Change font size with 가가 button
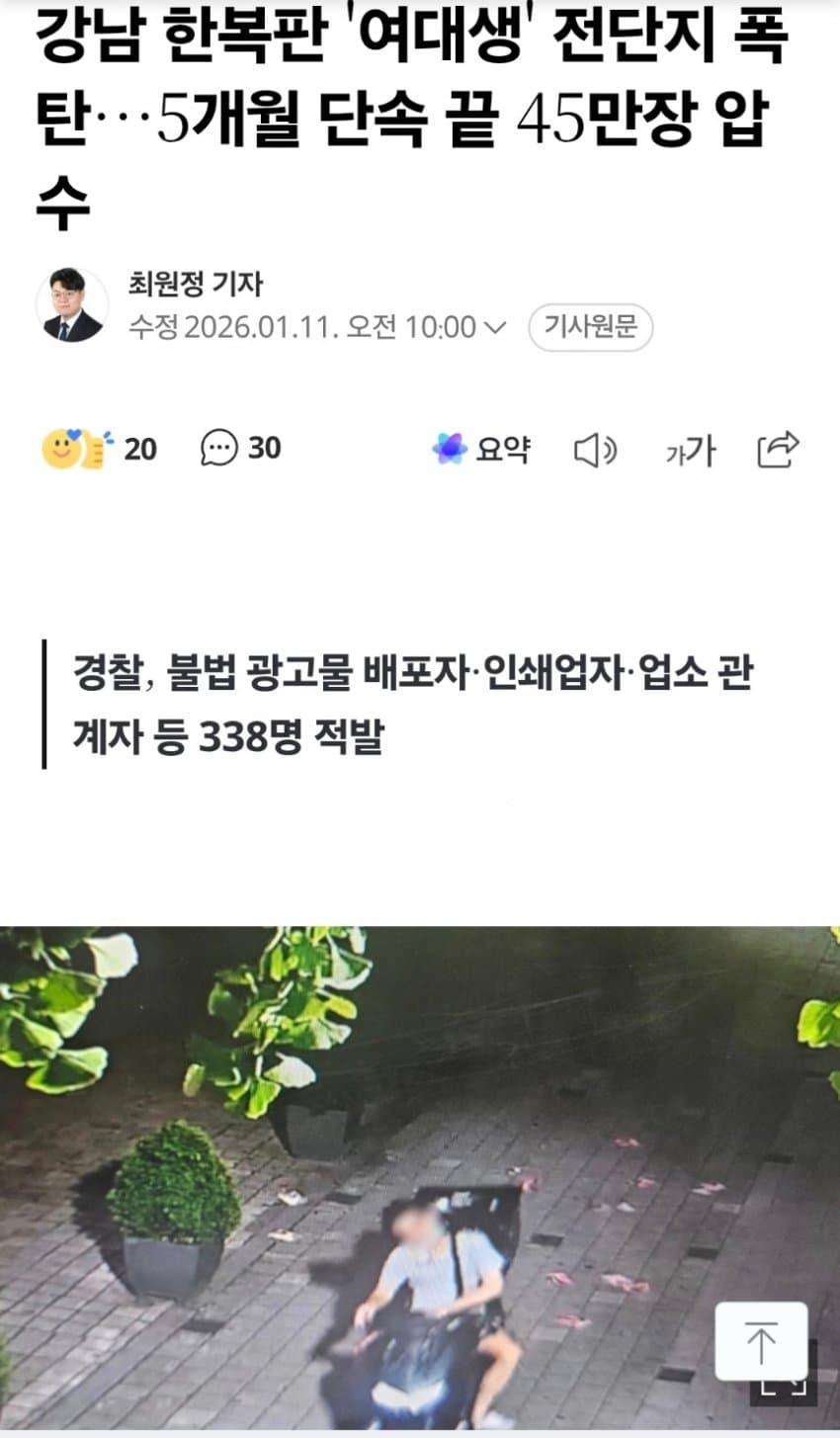Screen dimensions: 840x1438 [x=690, y=451]
